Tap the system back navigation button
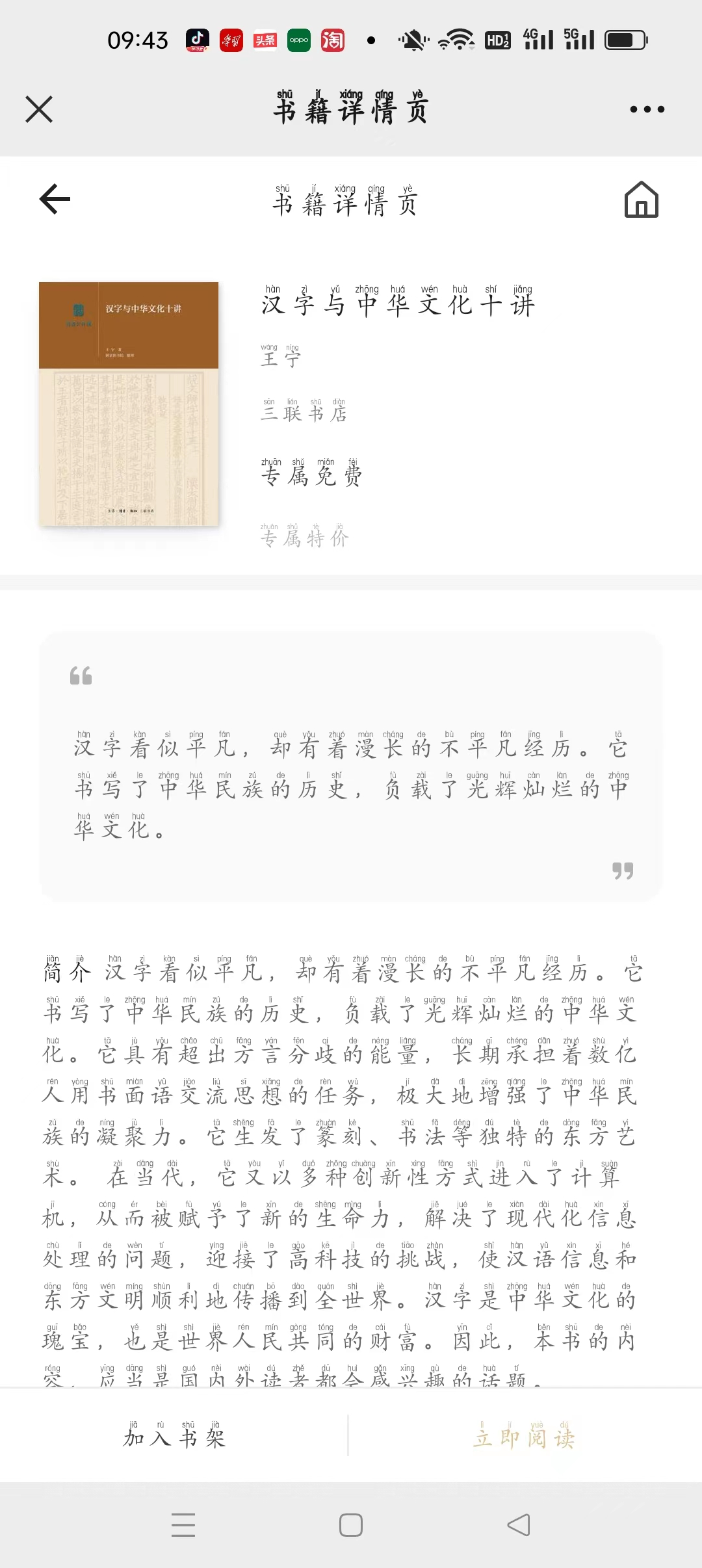Viewport: 702px width, 1568px height. pyautogui.click(x=519, y=1524)
